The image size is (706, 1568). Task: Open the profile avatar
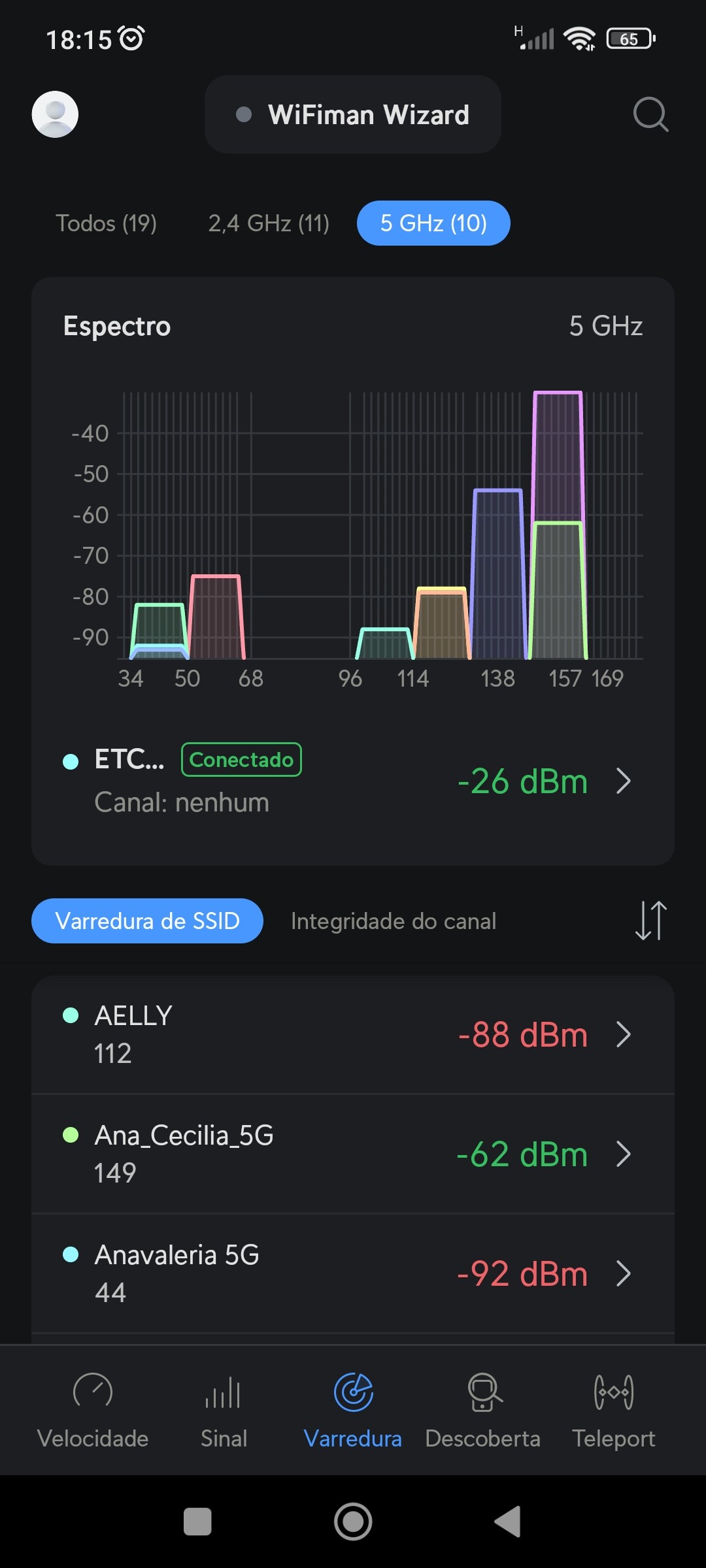click(55, 114)
